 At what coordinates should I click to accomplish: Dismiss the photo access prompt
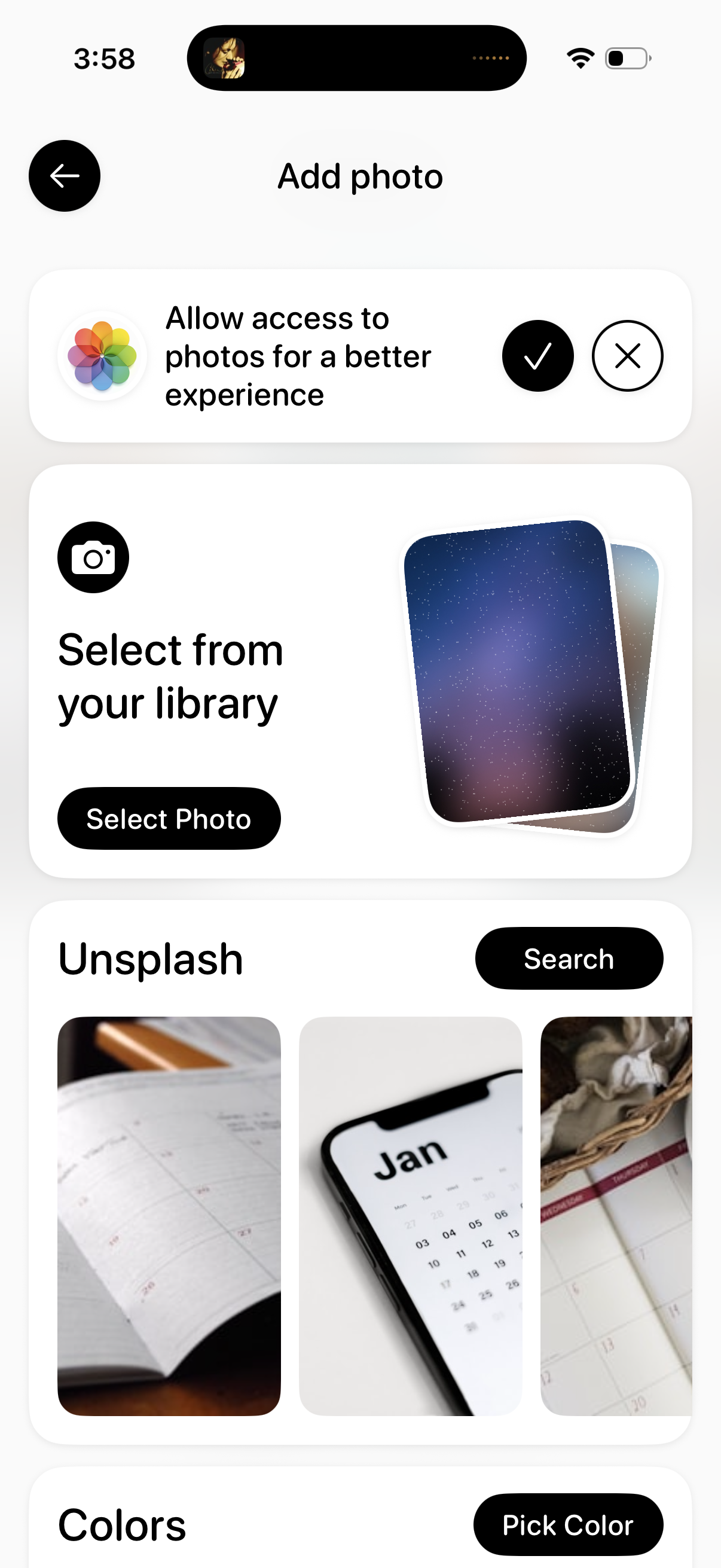coord(627,355)
